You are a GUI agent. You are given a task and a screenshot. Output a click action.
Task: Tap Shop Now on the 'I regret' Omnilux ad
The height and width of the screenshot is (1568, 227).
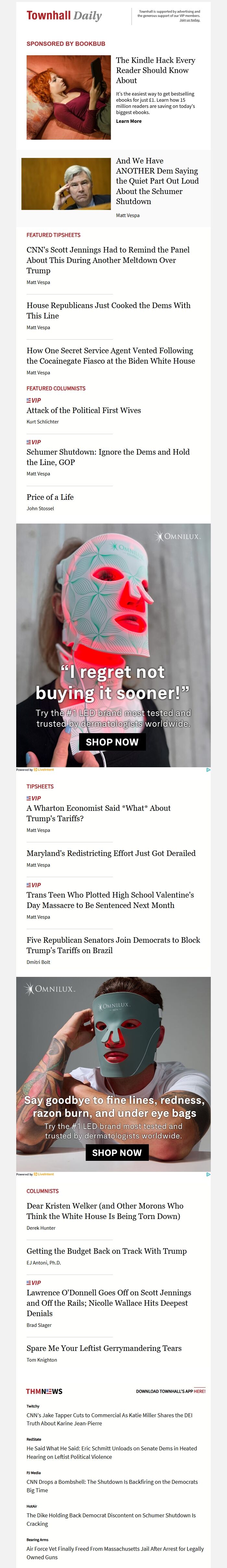[112, 741]
